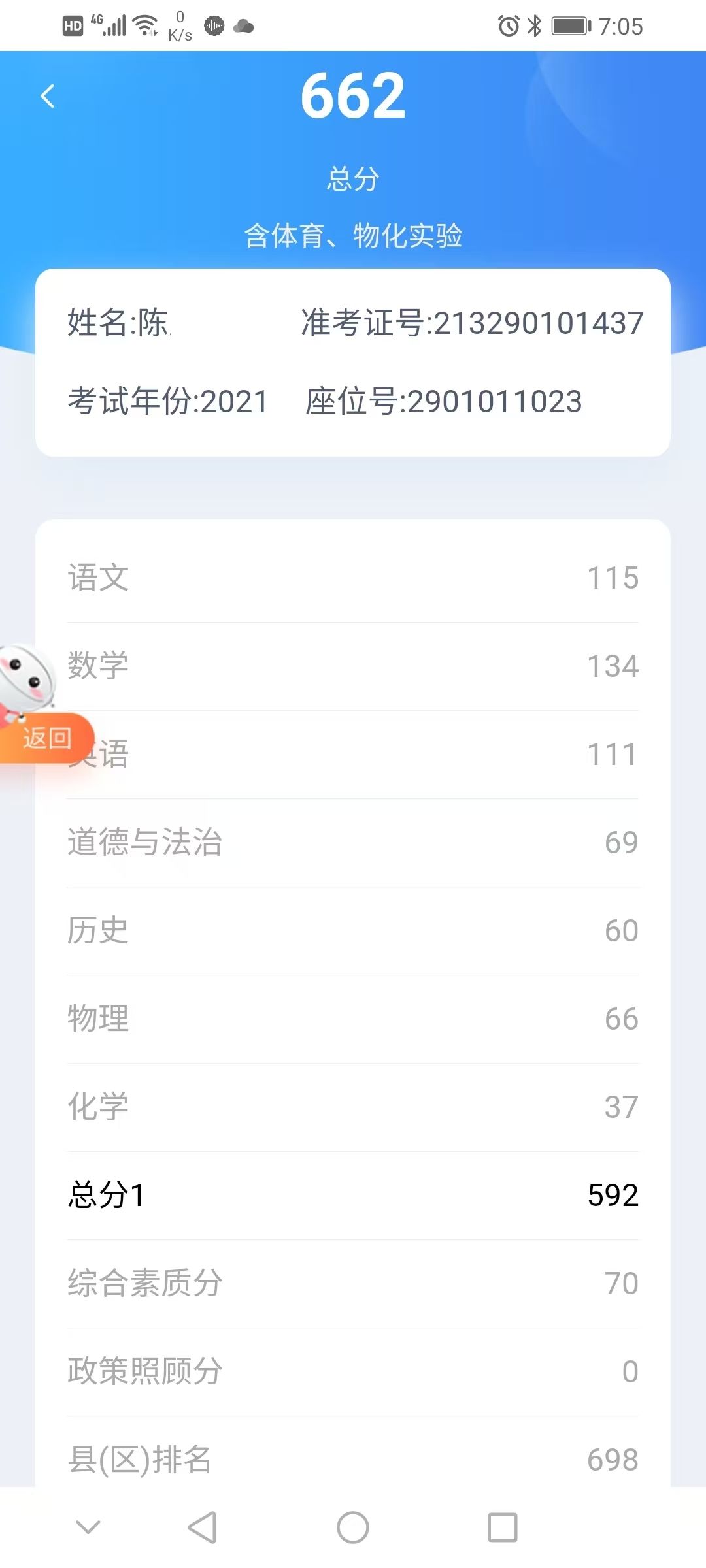Go to home via the circle button
The height and width of the screenshot is (1568, 706).
click(353, 1527)
